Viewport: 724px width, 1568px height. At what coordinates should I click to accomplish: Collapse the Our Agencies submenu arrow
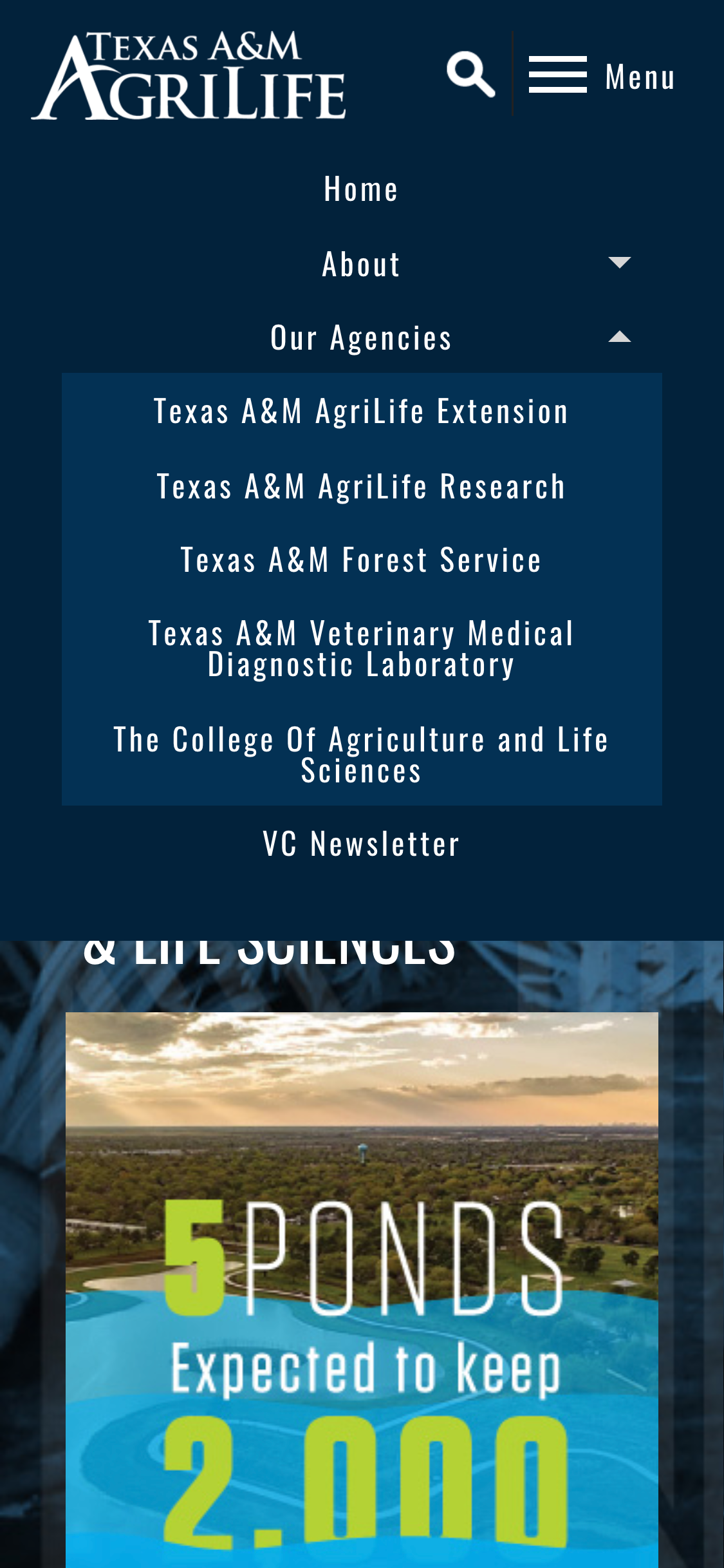point(619,337)
